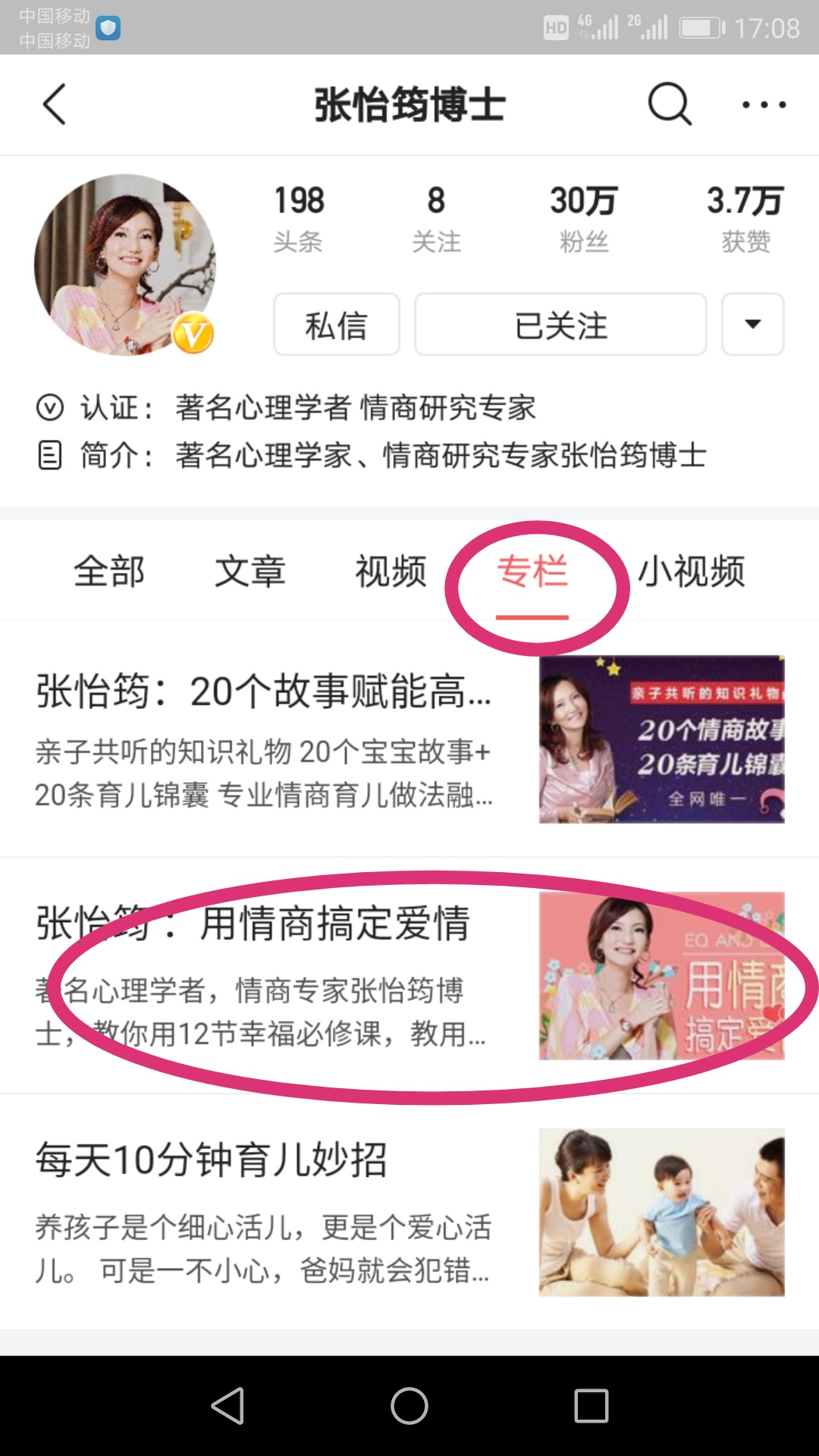This screenshot has width=819, height=1456.
Task: Open the three-dot overflow menu
Action: click(x=763, y=104)
